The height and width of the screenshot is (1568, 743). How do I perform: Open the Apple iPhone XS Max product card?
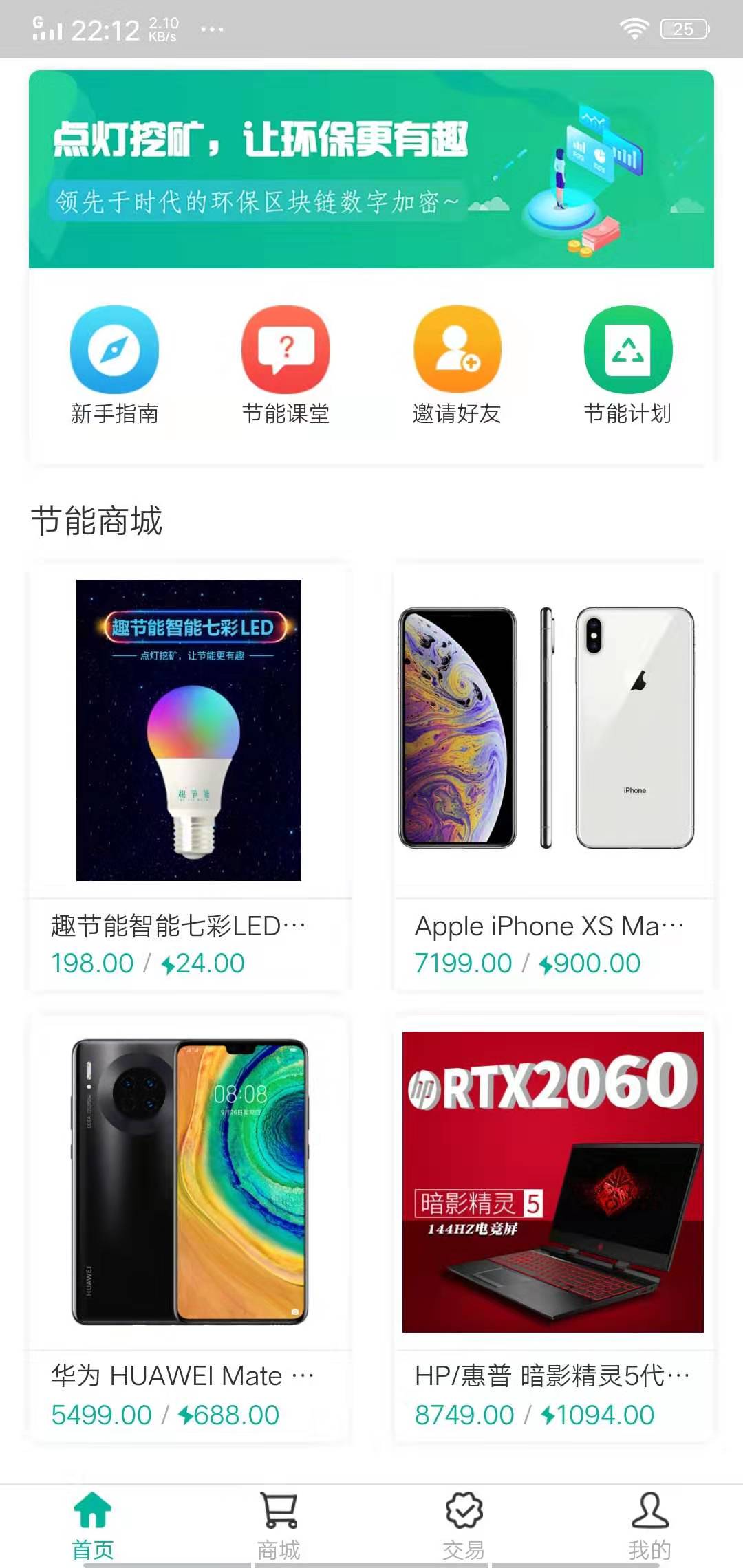[553, 777]
